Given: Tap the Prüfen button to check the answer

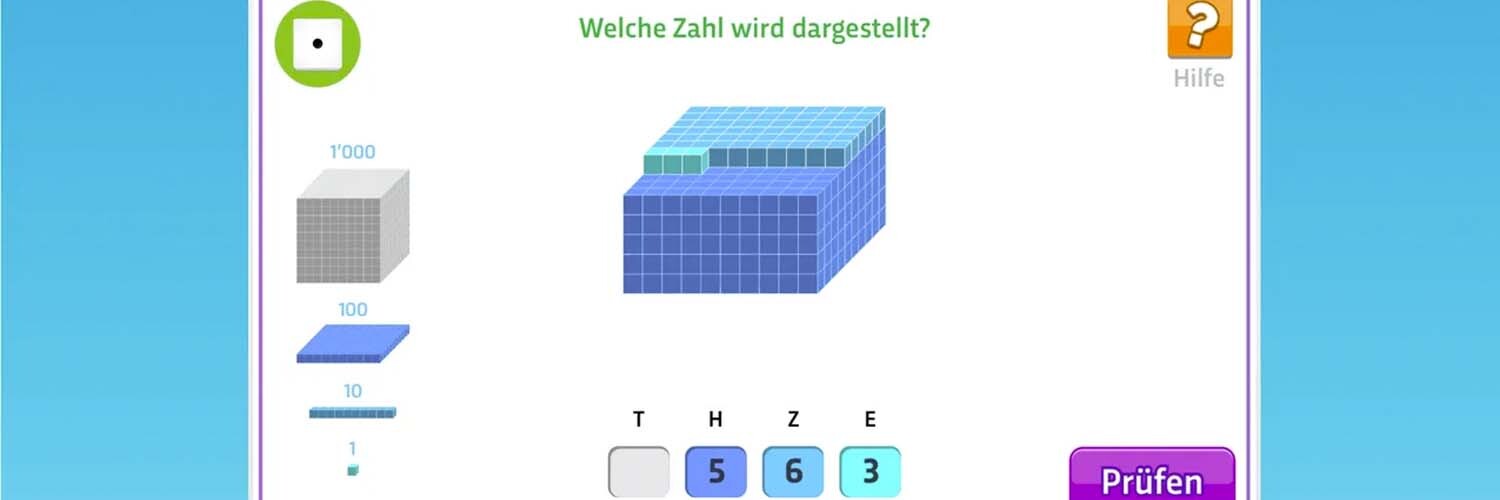Looking at the screenshot, I should [1151, 477].
